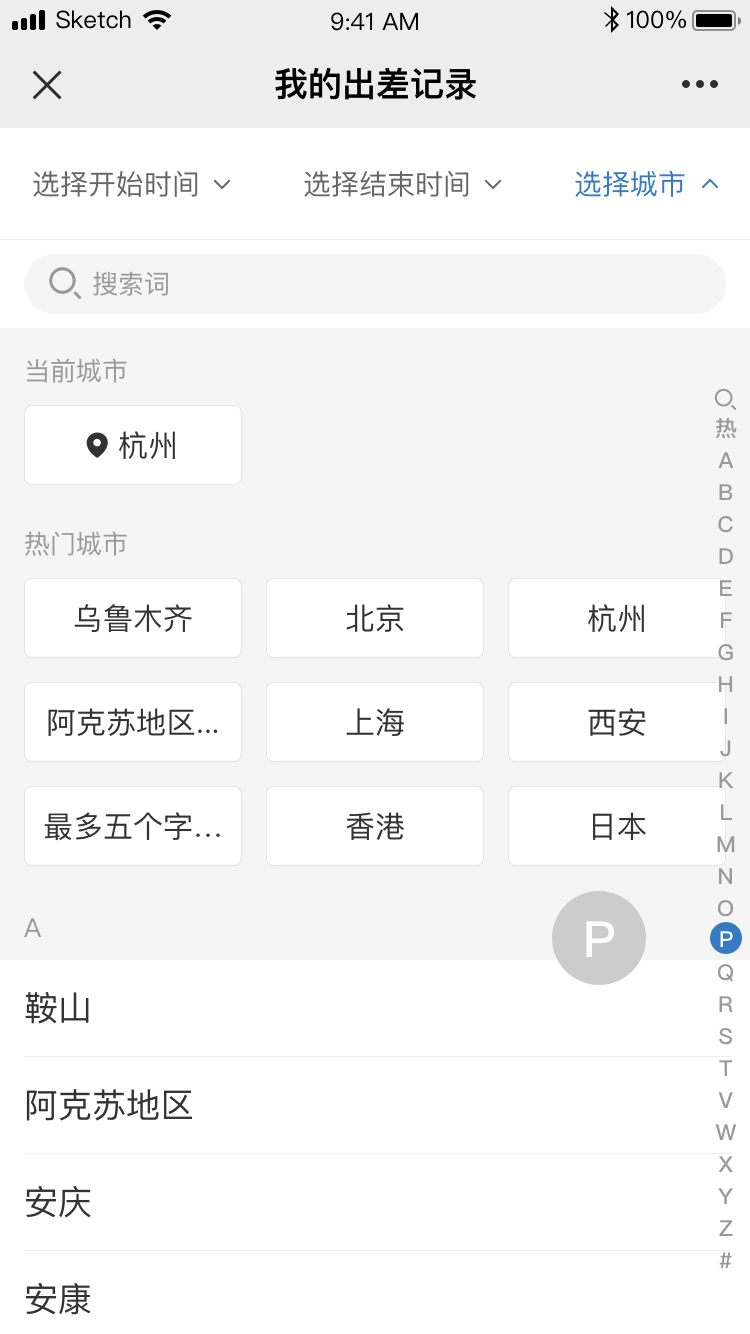Image resolution: width=750 pixels, height=1334 pixels.
Task: Expand the 选择开始时间 dropdown
Action: [132, 184]
